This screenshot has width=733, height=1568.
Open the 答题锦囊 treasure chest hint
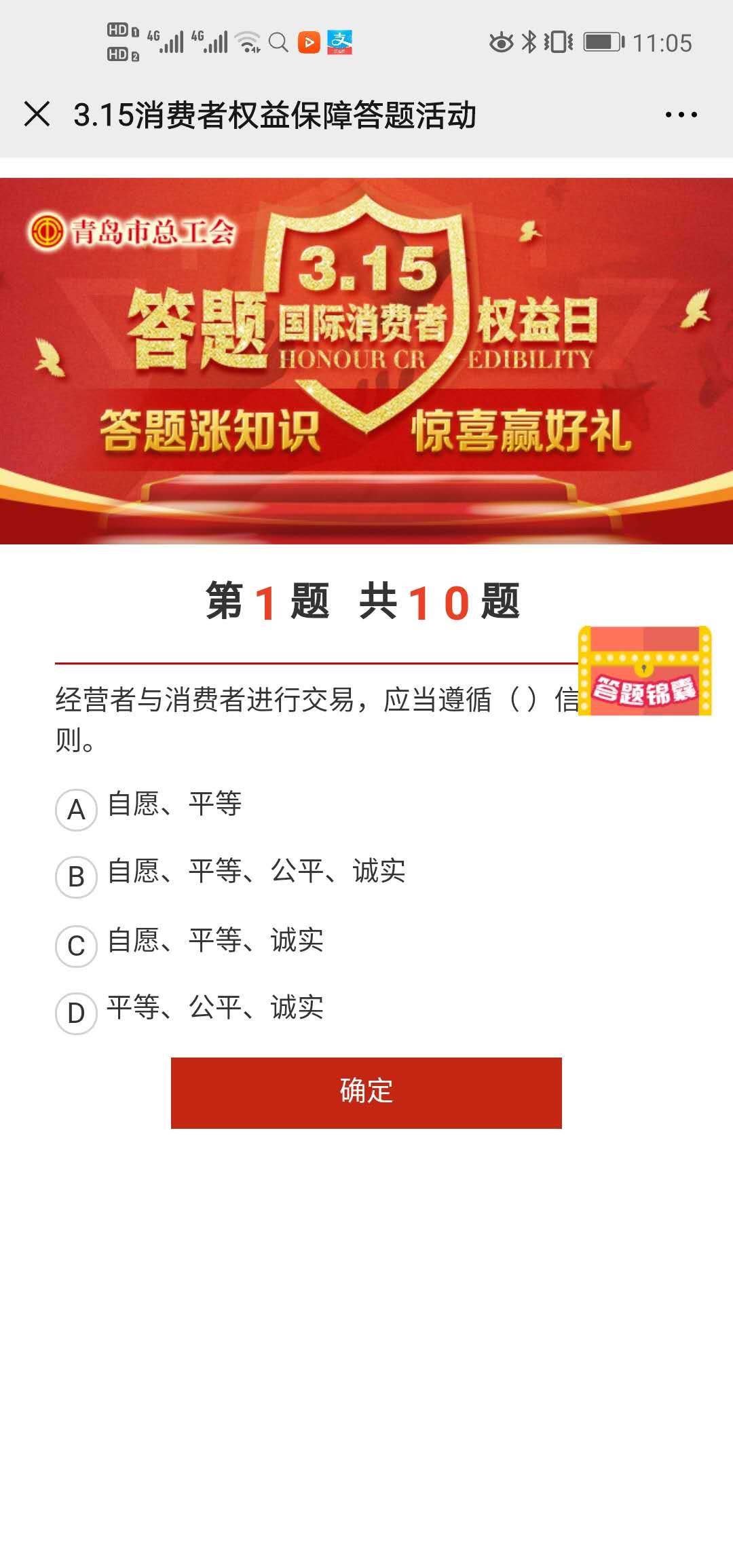tap(644, 671)
